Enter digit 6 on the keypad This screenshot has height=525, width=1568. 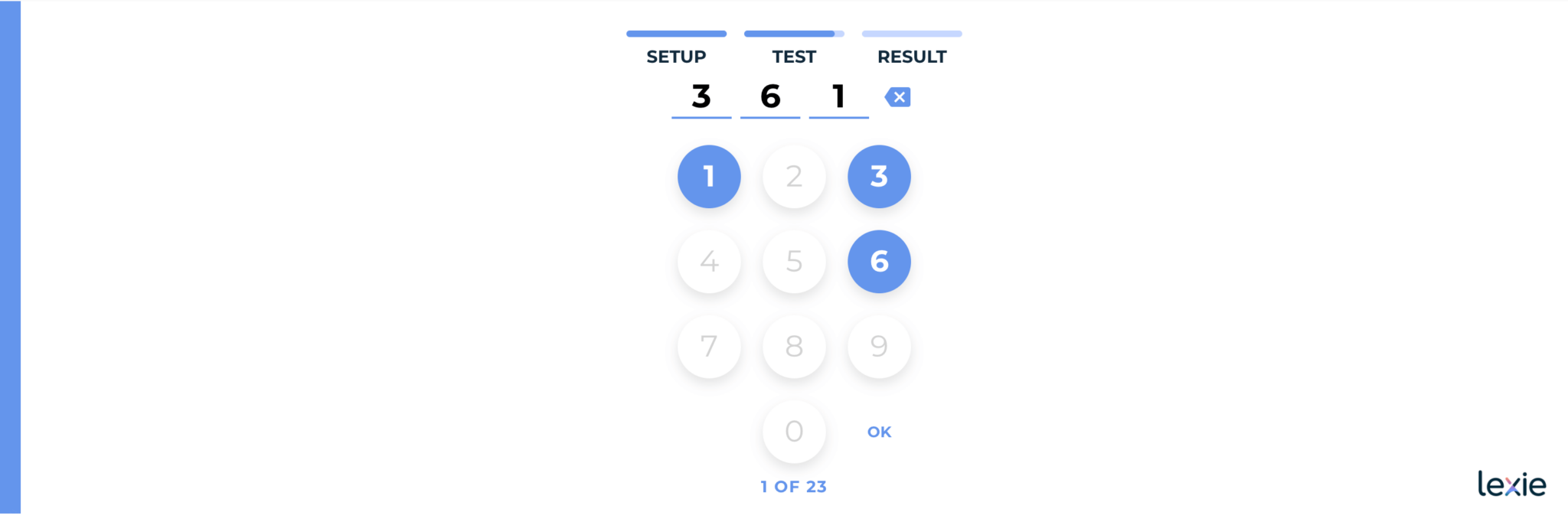pyautogui.click(x=879, y=262)
